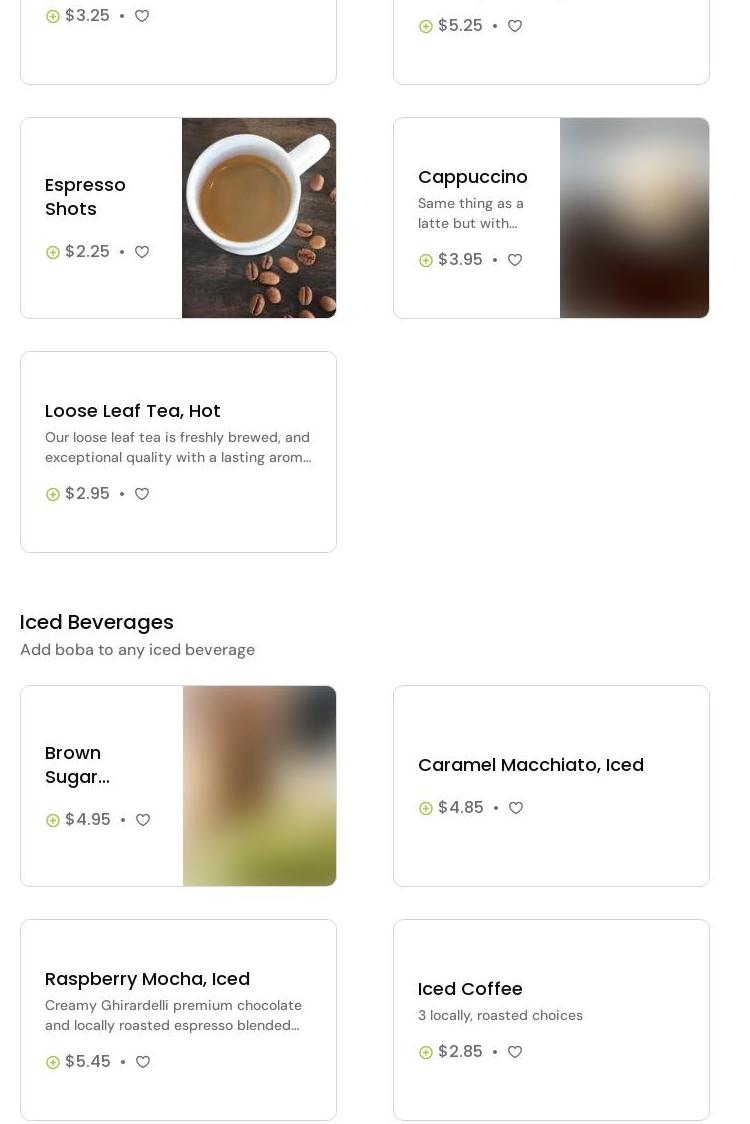Add Espresso Shots to the order

pos(53,252)
